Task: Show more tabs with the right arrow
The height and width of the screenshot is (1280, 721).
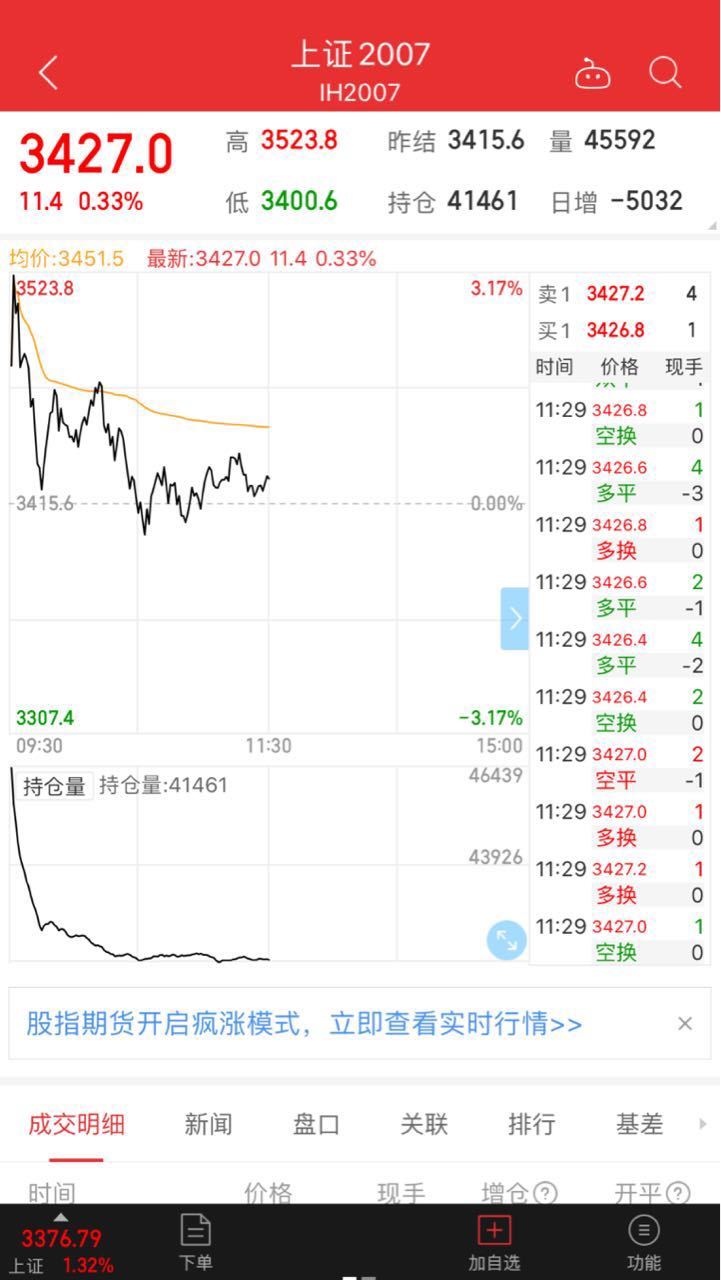Action: coord(702,1124)
